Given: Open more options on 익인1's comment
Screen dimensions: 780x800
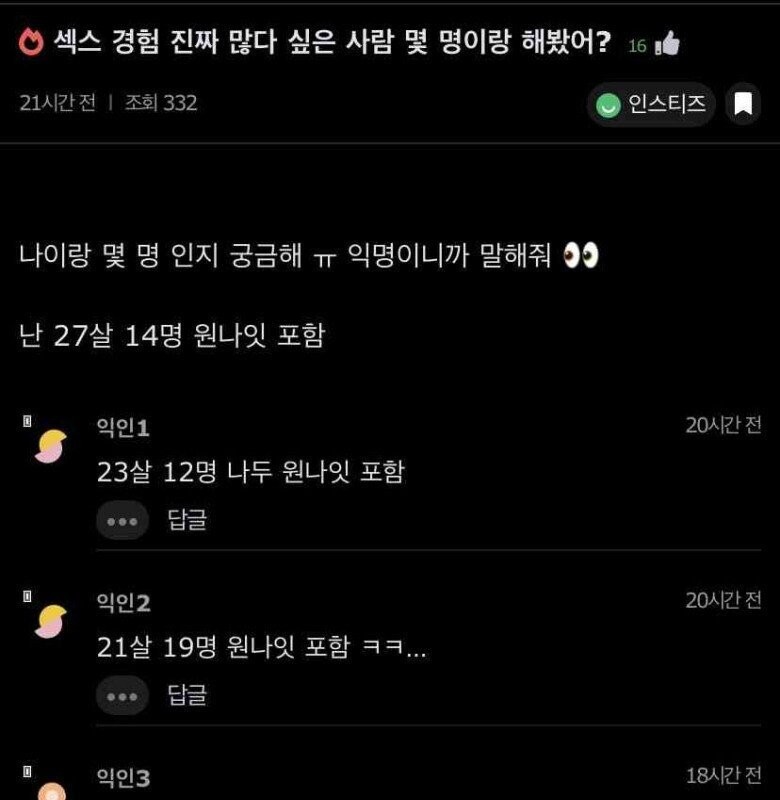Looking at the screenshot, I should tap(122, 520).
